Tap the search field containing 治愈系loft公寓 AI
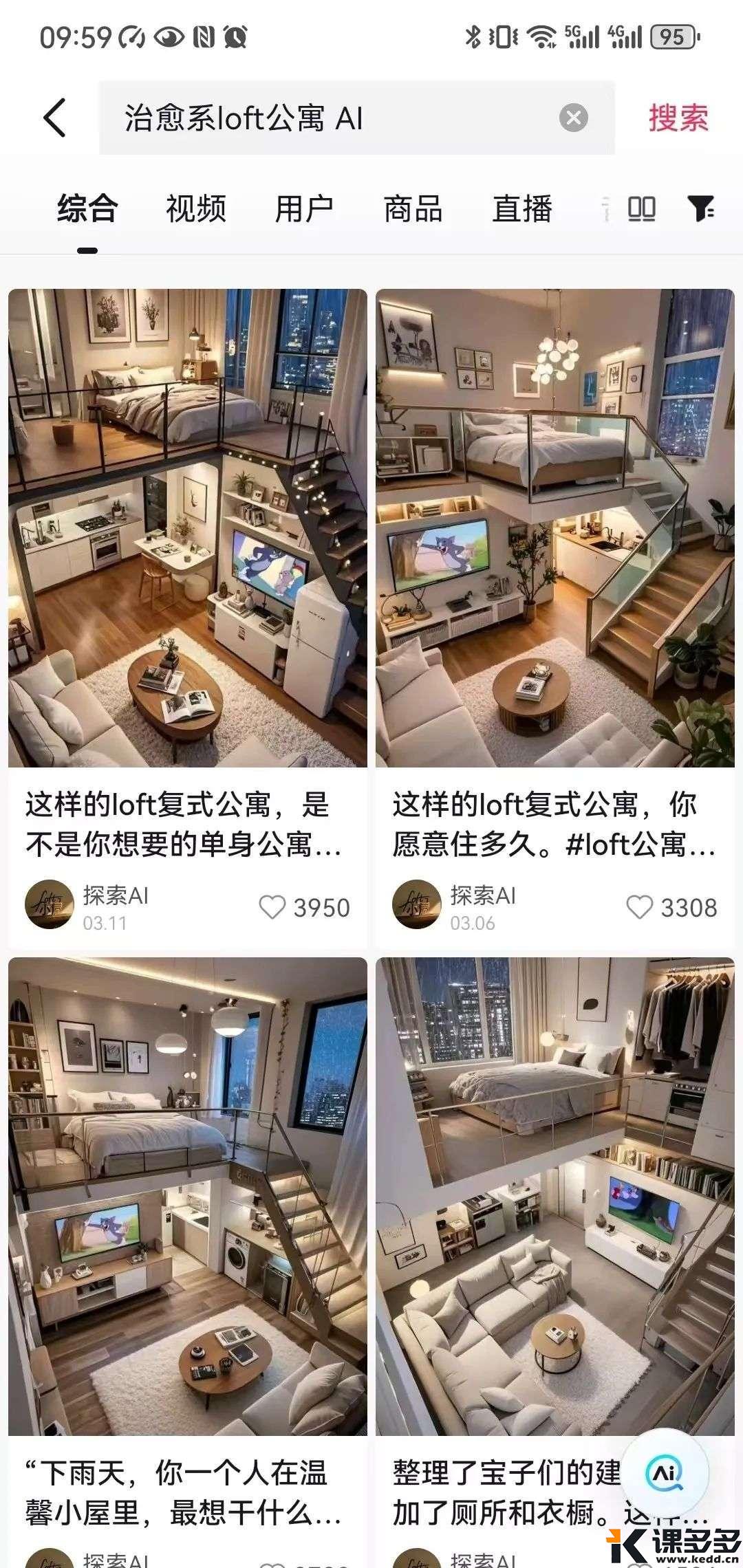 330,118
